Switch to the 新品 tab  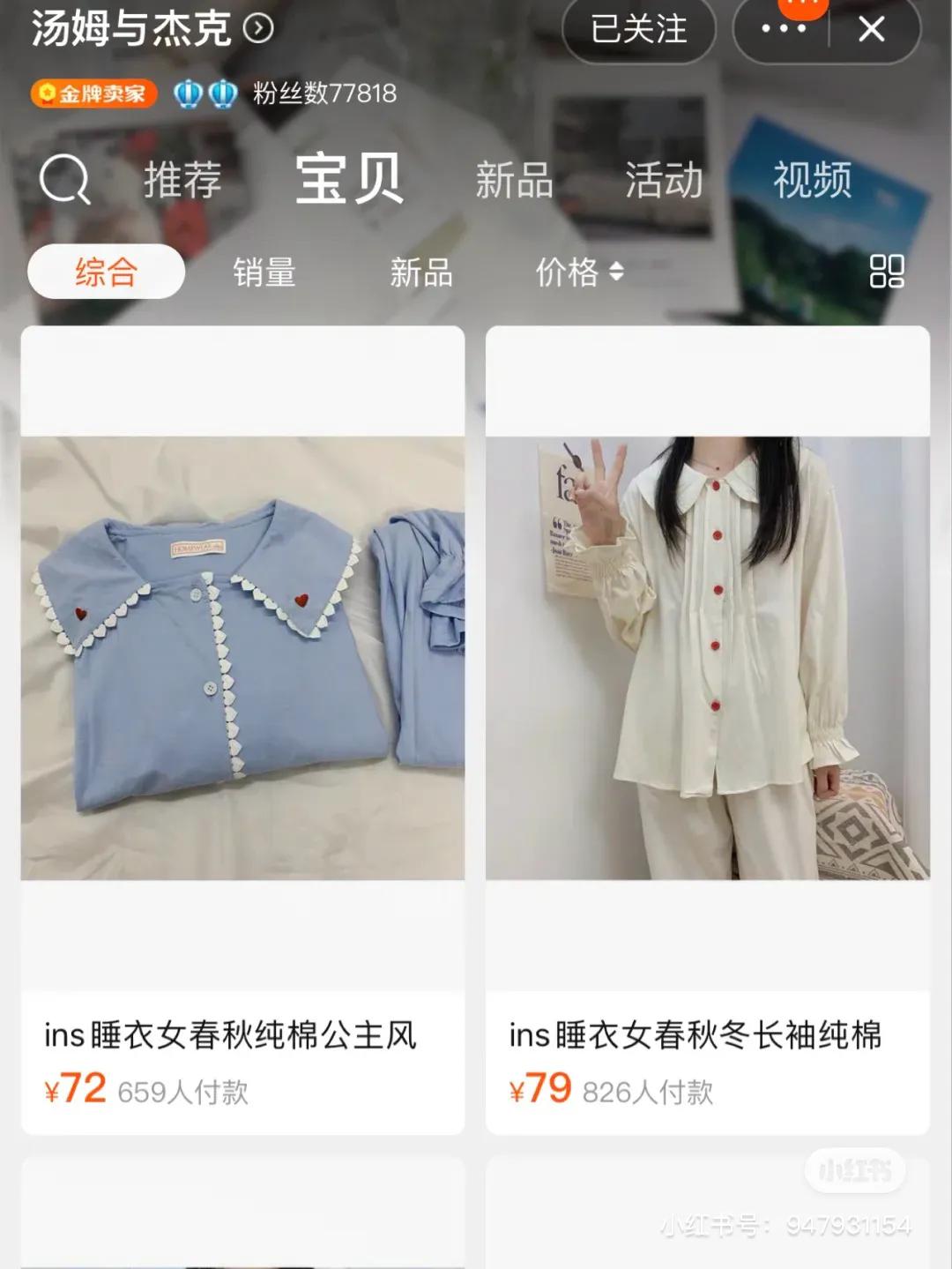(514, 180)
